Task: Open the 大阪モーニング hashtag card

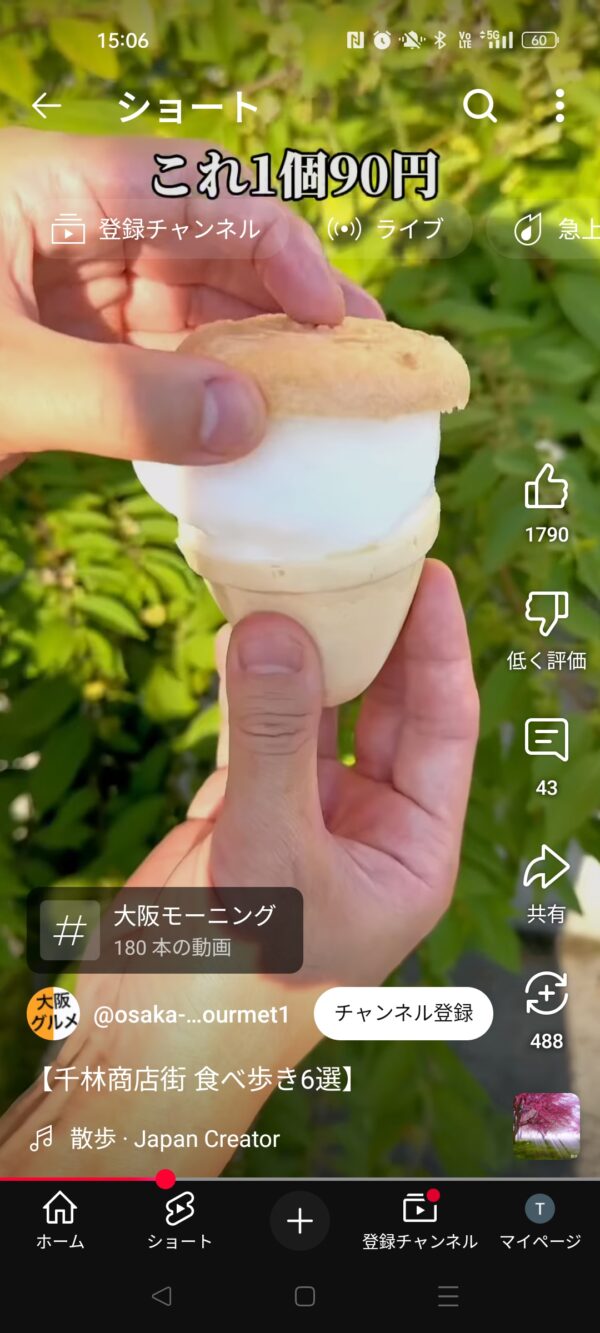Action: pos(165,930)
